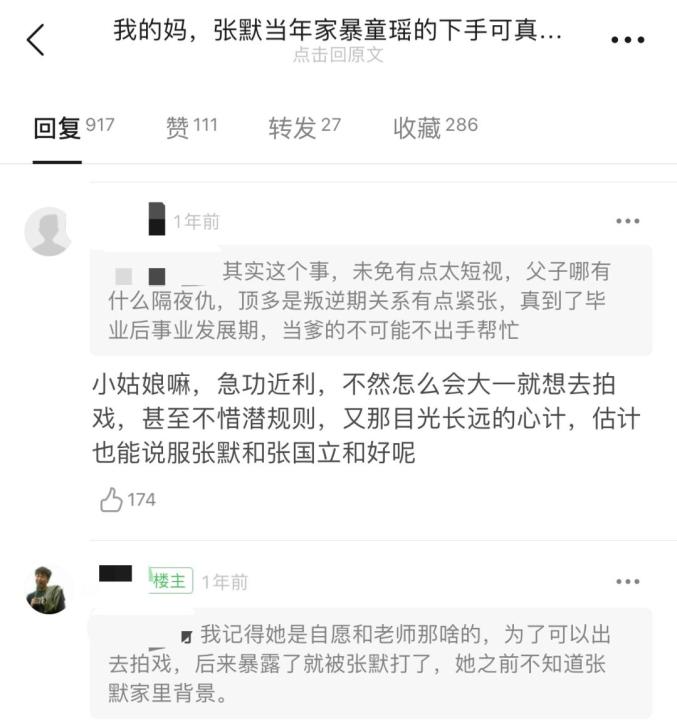Open more options on the 楼主 comment

click(x=627, y=582)
